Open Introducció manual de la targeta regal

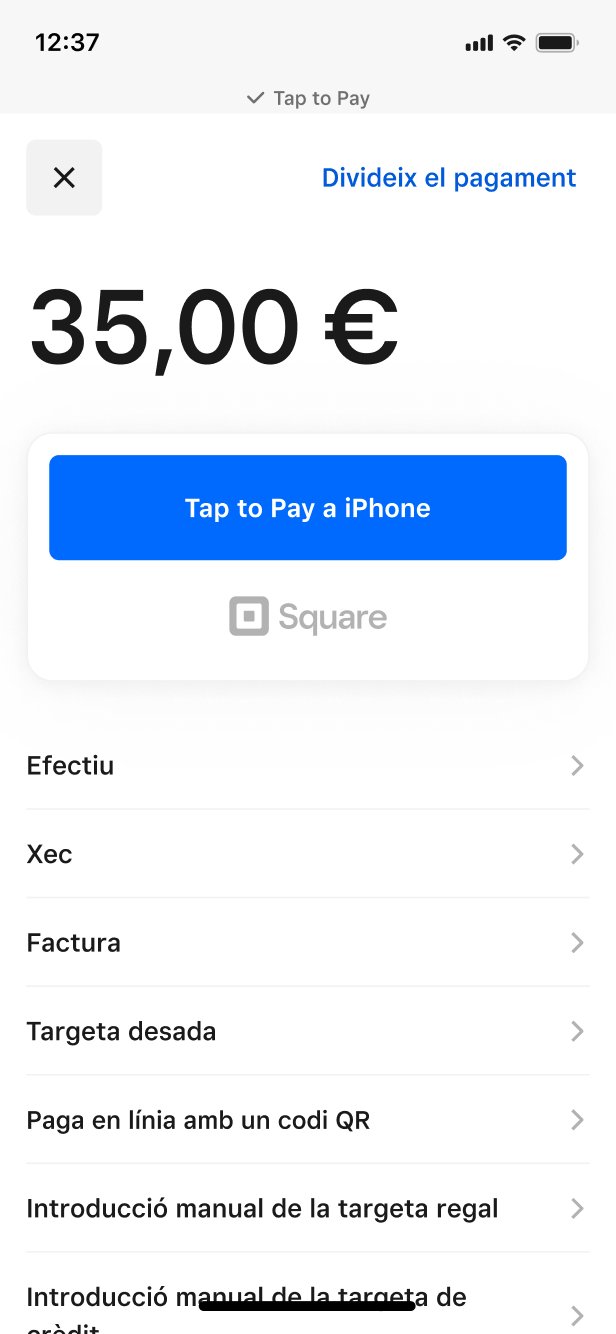pos(307,1208)
